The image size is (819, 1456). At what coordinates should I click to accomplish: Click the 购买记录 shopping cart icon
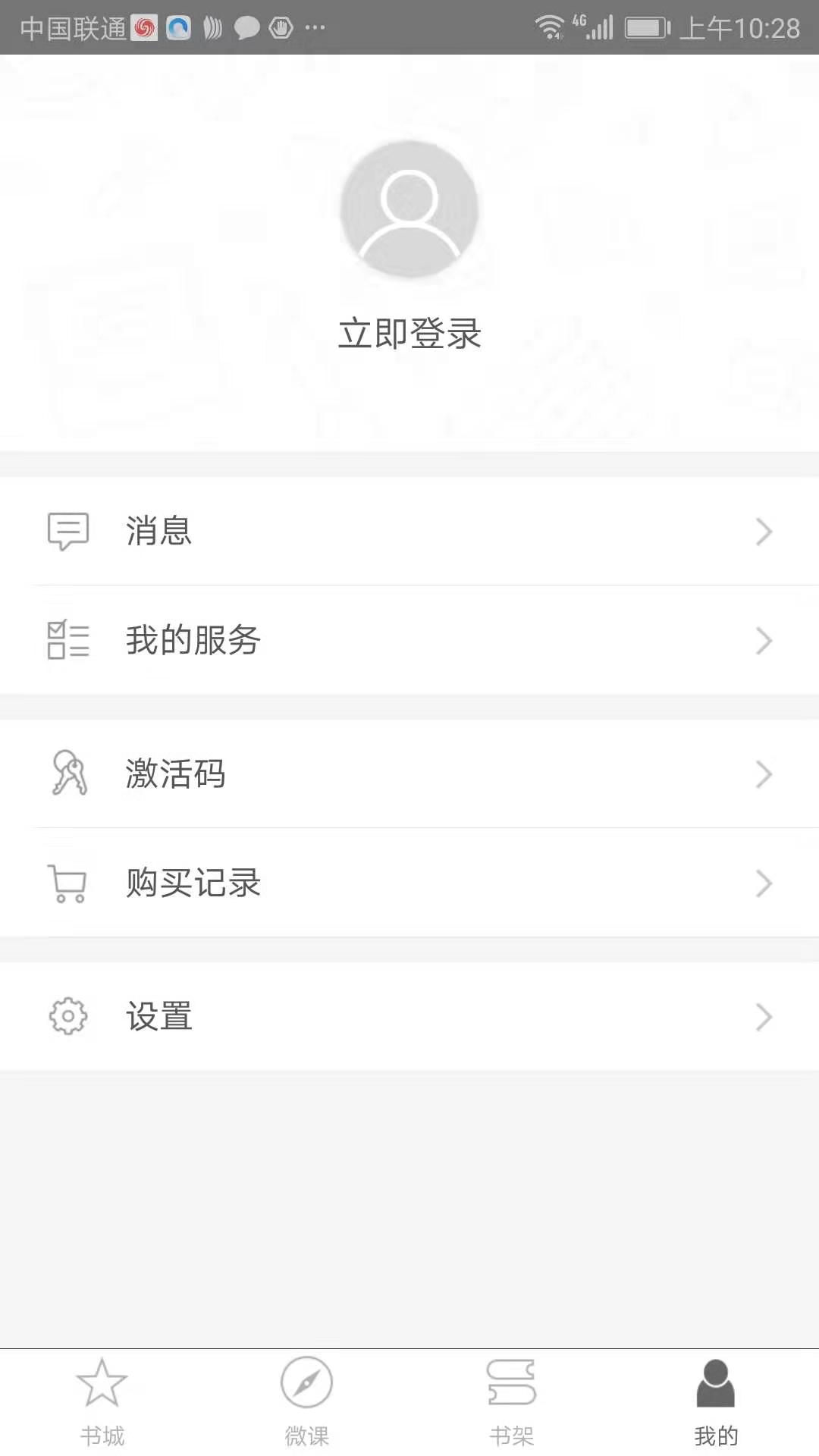click(x=67, y=883)
